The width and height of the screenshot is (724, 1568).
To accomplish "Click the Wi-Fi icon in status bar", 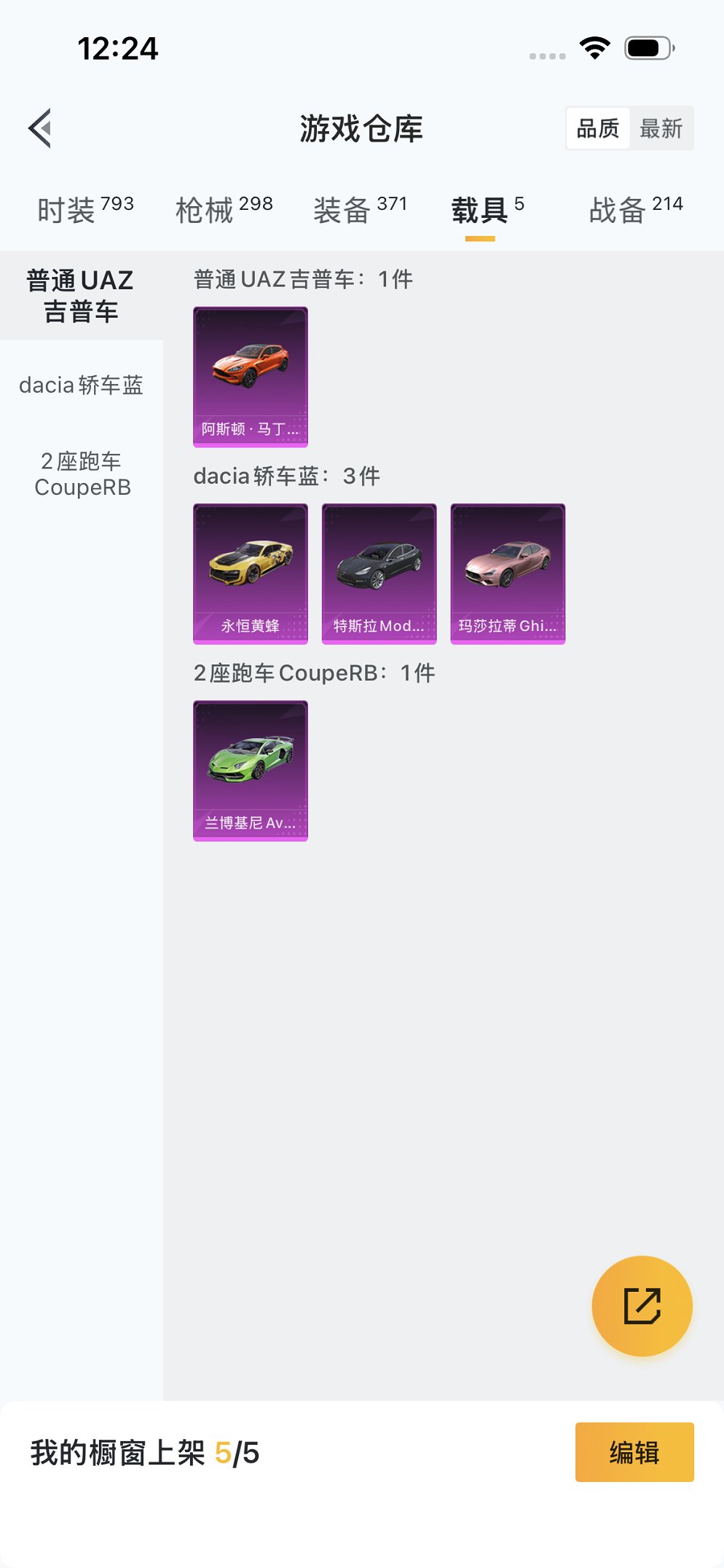I will click(x=593, y=45).
